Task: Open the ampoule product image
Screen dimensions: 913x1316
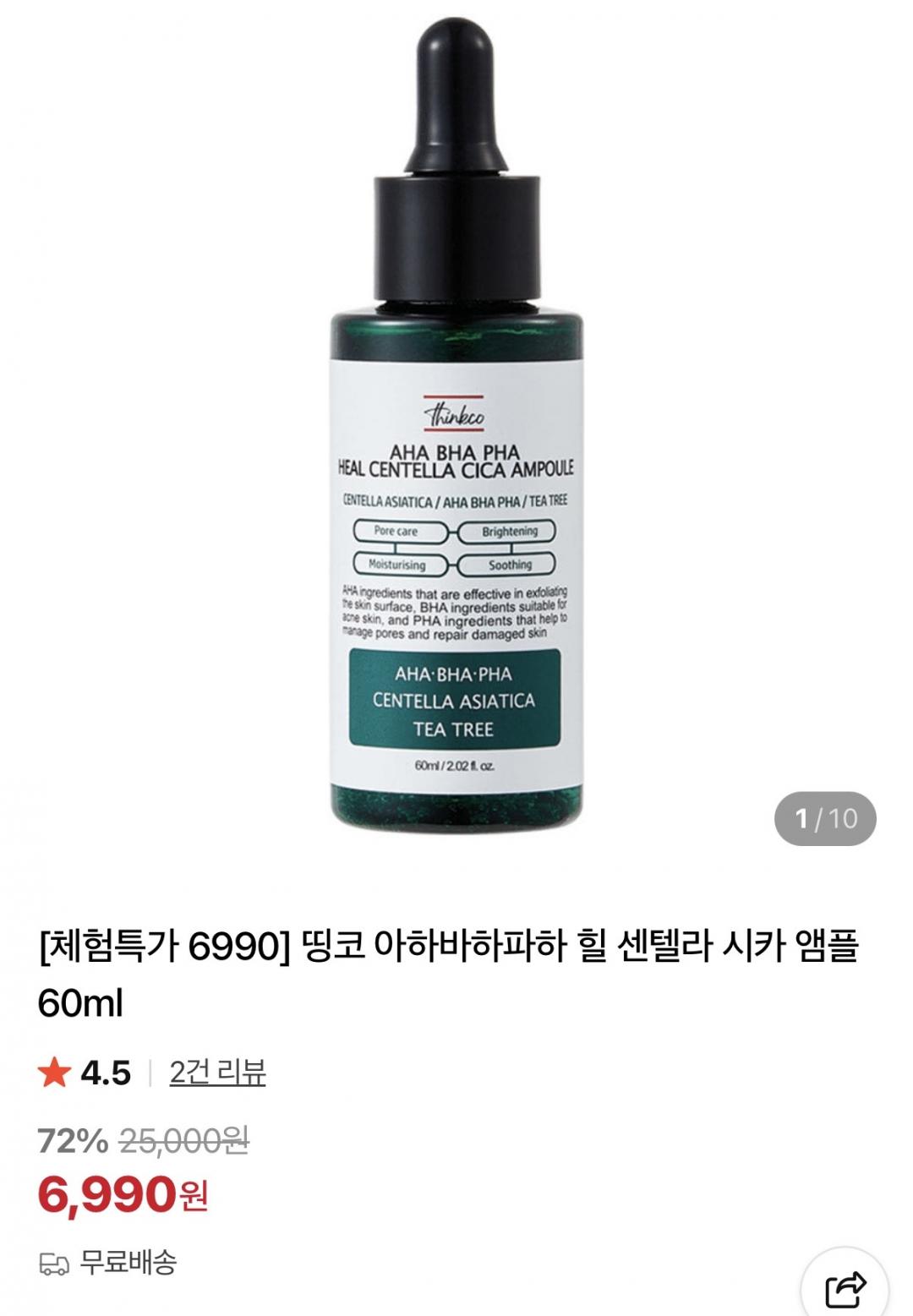Action: pos(456,423)
